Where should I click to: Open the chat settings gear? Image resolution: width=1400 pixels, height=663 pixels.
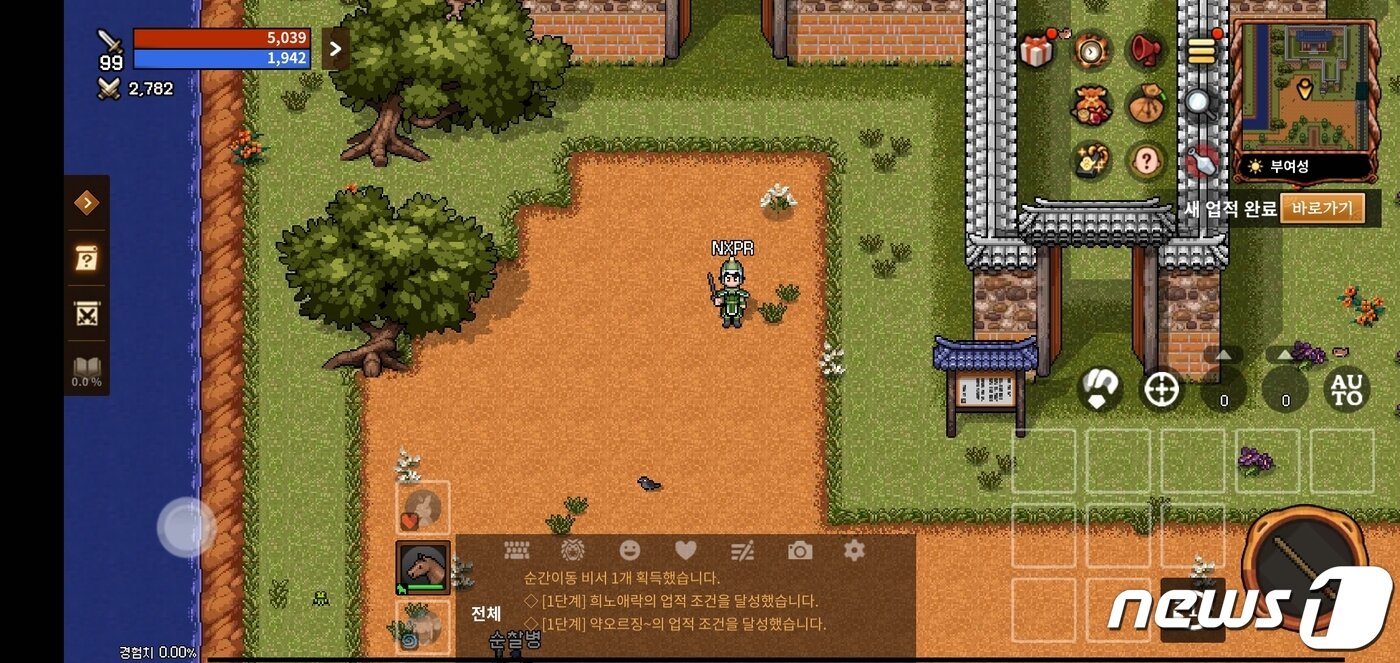[854, 550]
